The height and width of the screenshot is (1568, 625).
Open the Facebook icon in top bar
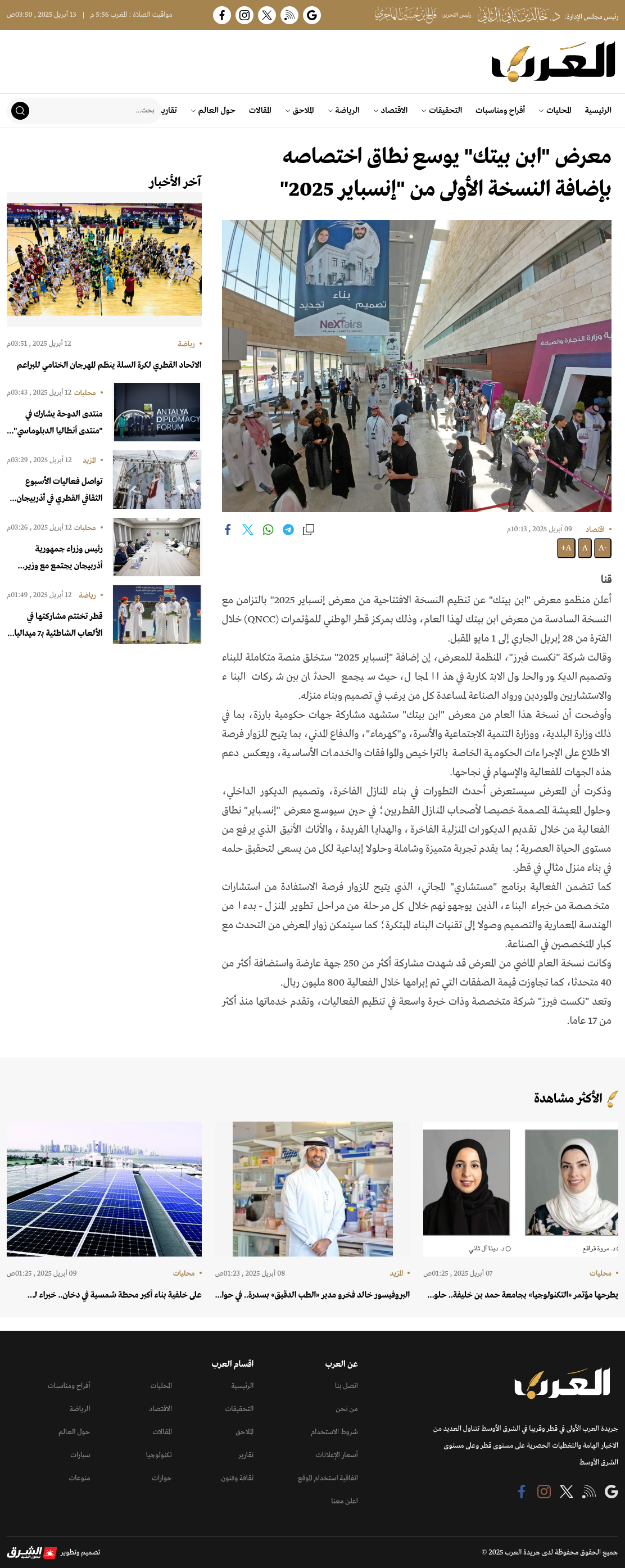(222, 15)
